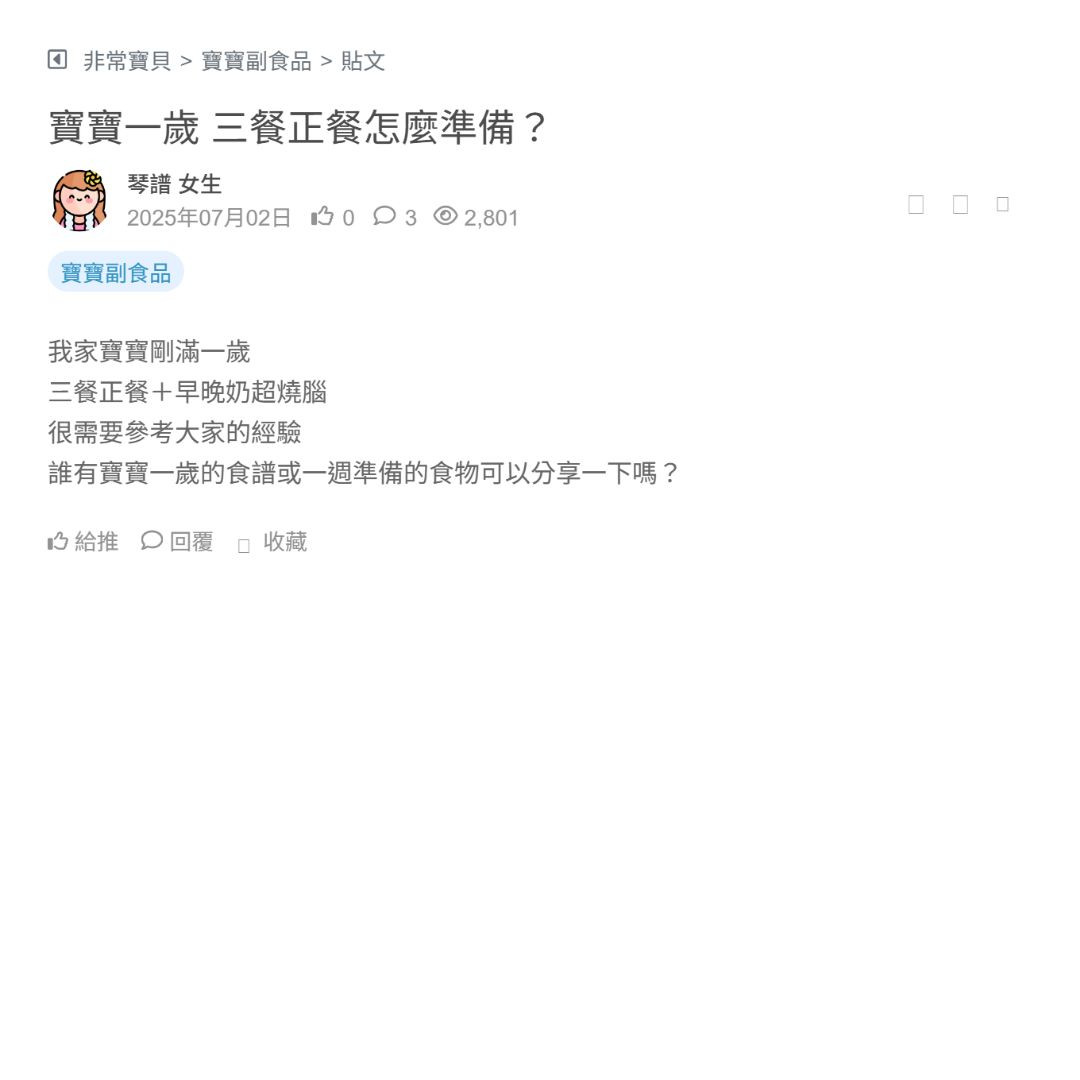Give the post a 給推 upvote

point(83,542)
